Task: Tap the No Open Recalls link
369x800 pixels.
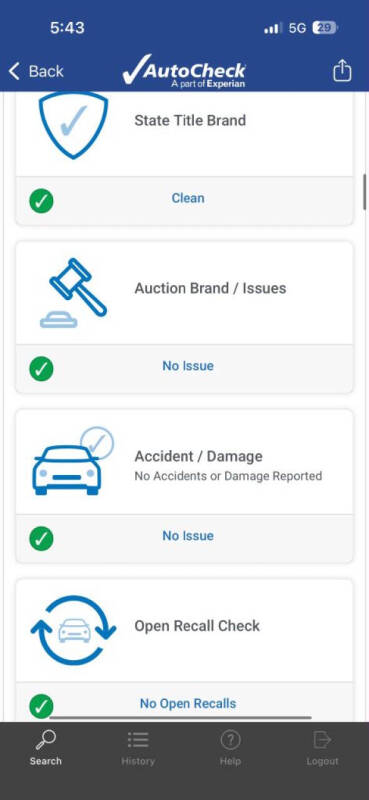Action: point(188,704)
